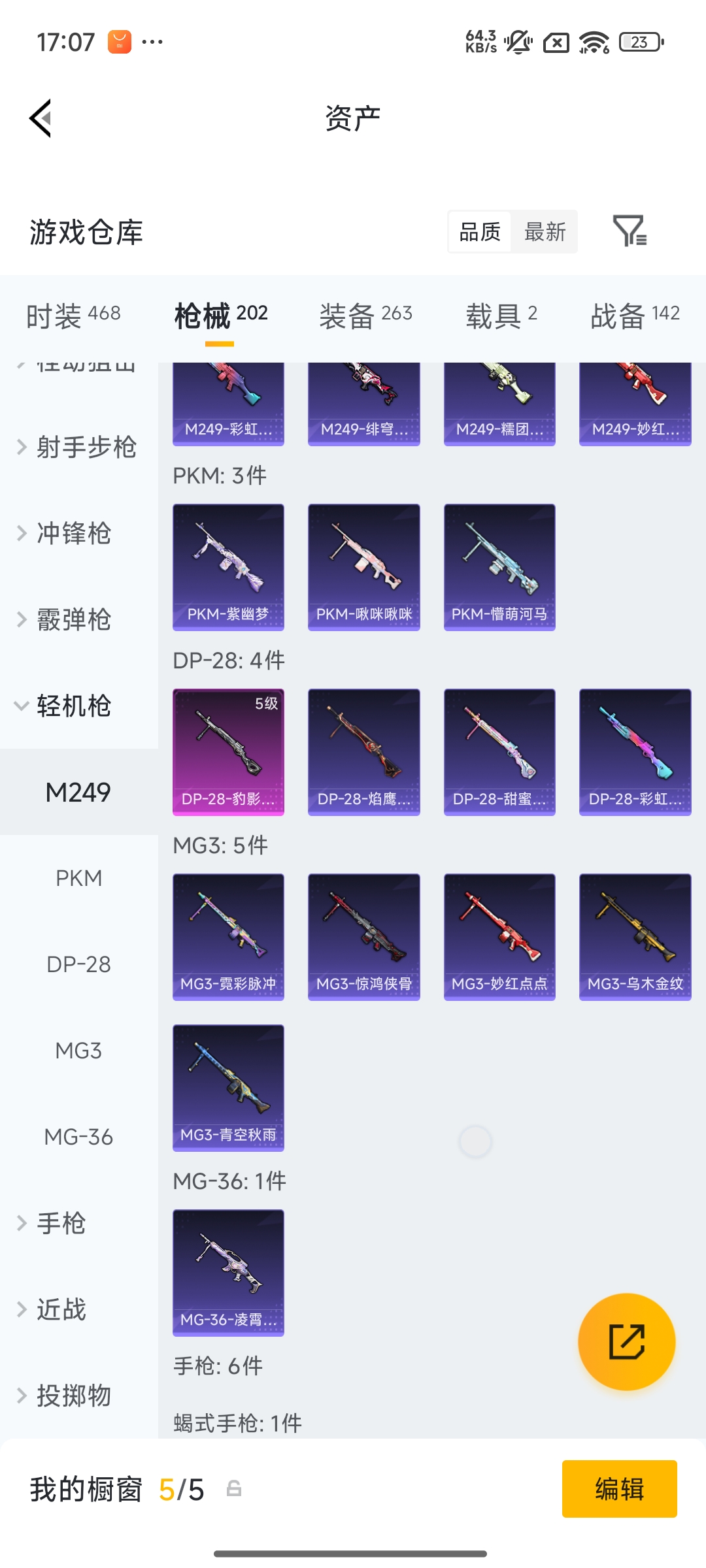Tap the orange floating share button
This screenshot has width=706, height=1568.
(x=626, y=1341)
